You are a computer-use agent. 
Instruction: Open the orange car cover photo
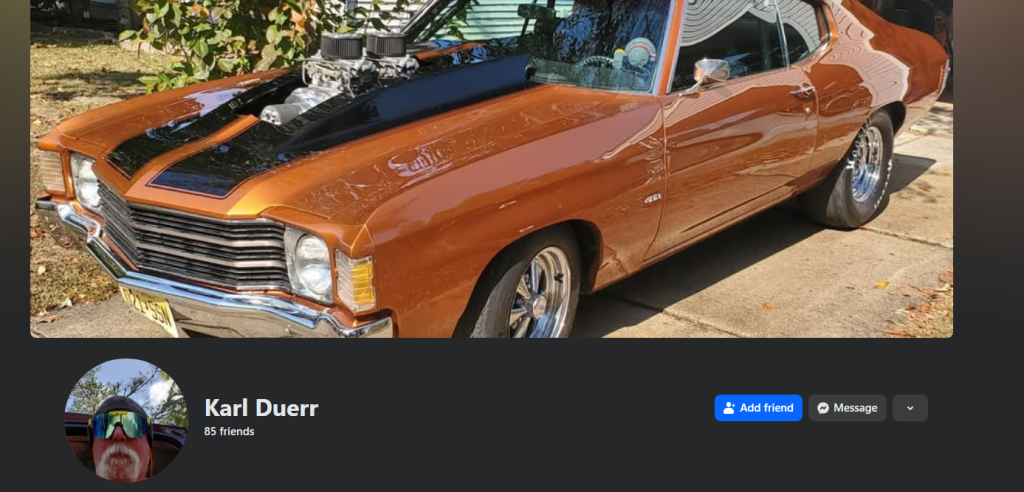pos(491,168)
